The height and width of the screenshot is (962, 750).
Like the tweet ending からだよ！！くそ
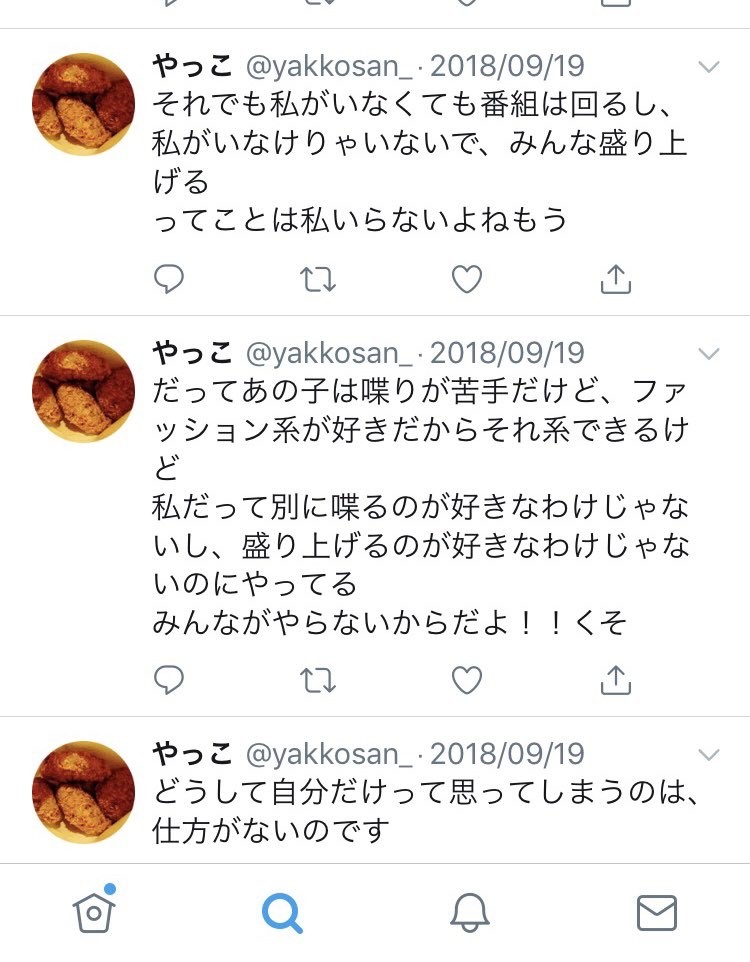467,681
